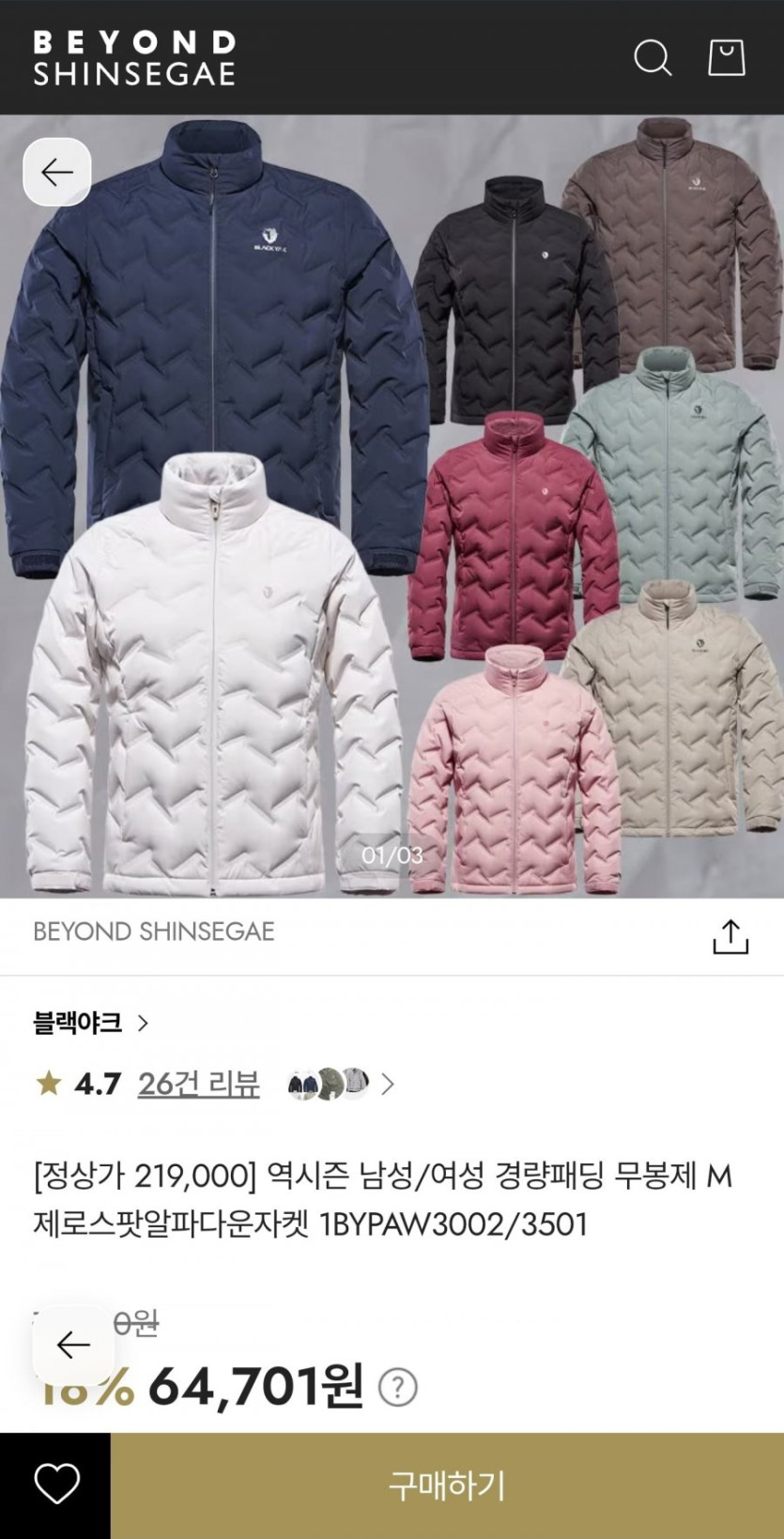The height and width of the screenshot is (1539, 784).
Task: Open the 블랙야크 brand page
Action: click(90, 1023)
